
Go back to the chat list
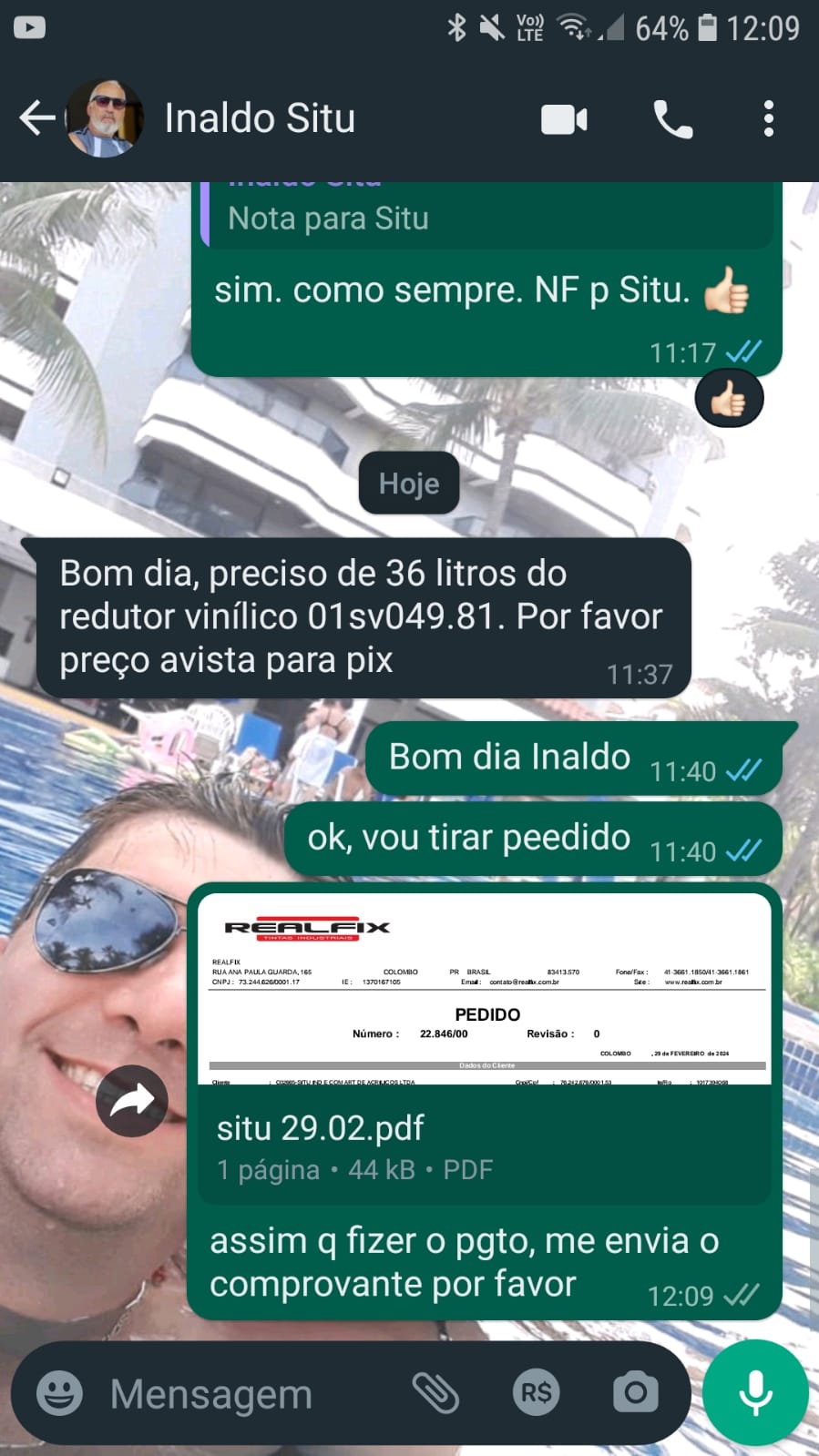36,118
